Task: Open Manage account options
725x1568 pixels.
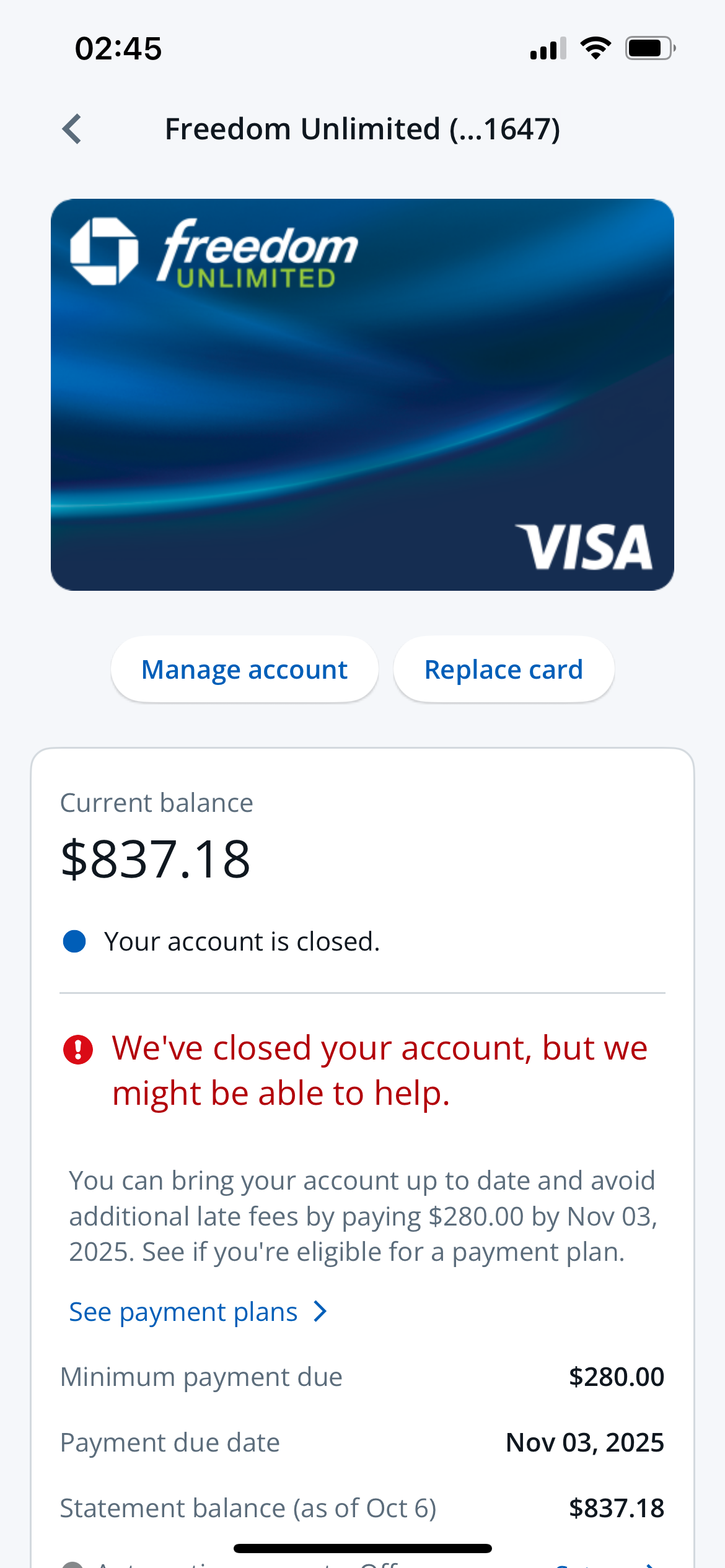Action: (244, 669)
